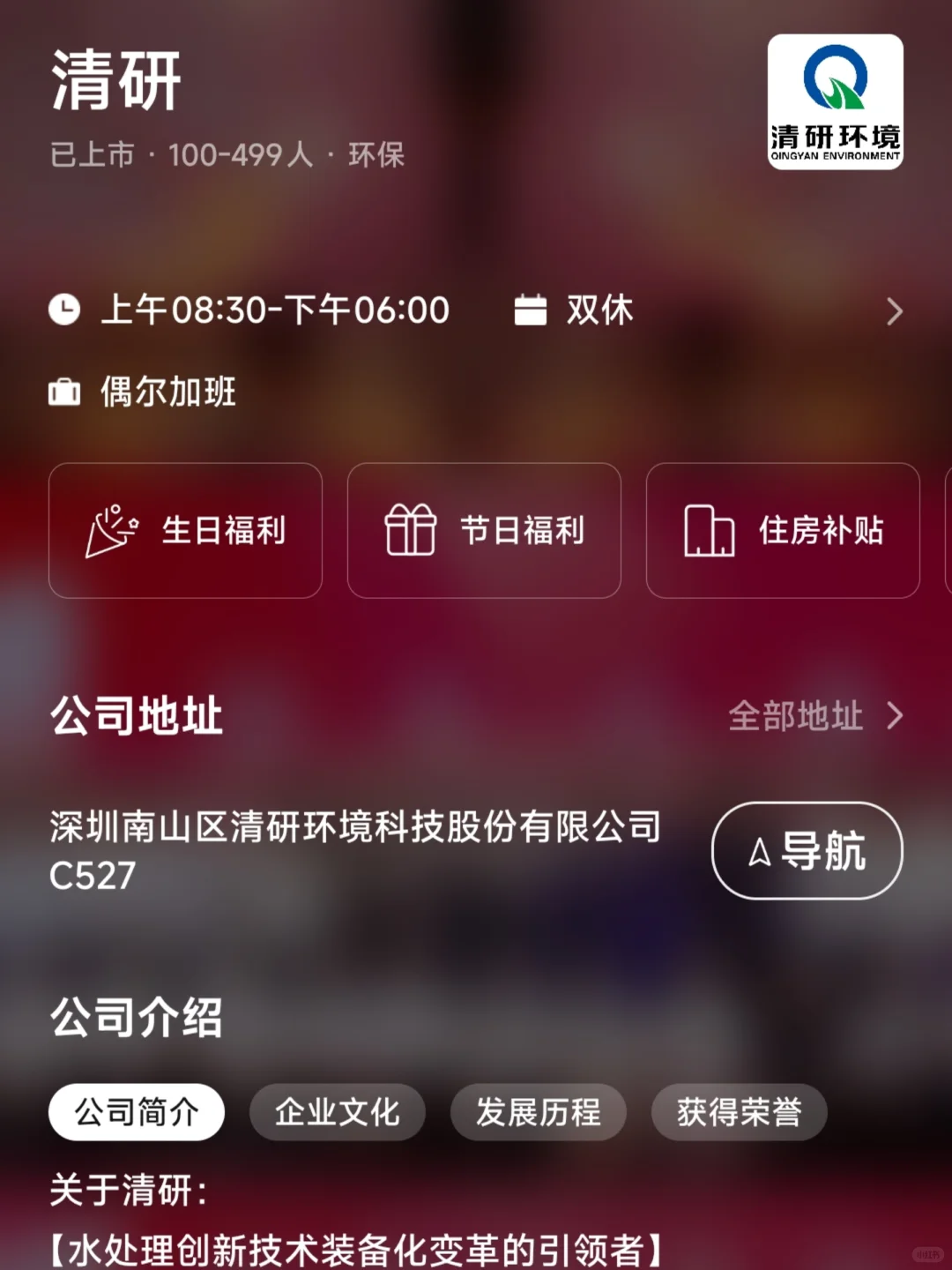Select the 公司简介 tab
The width and height of the screenshot is (952, 1270).
click(x=137, y=1112)
